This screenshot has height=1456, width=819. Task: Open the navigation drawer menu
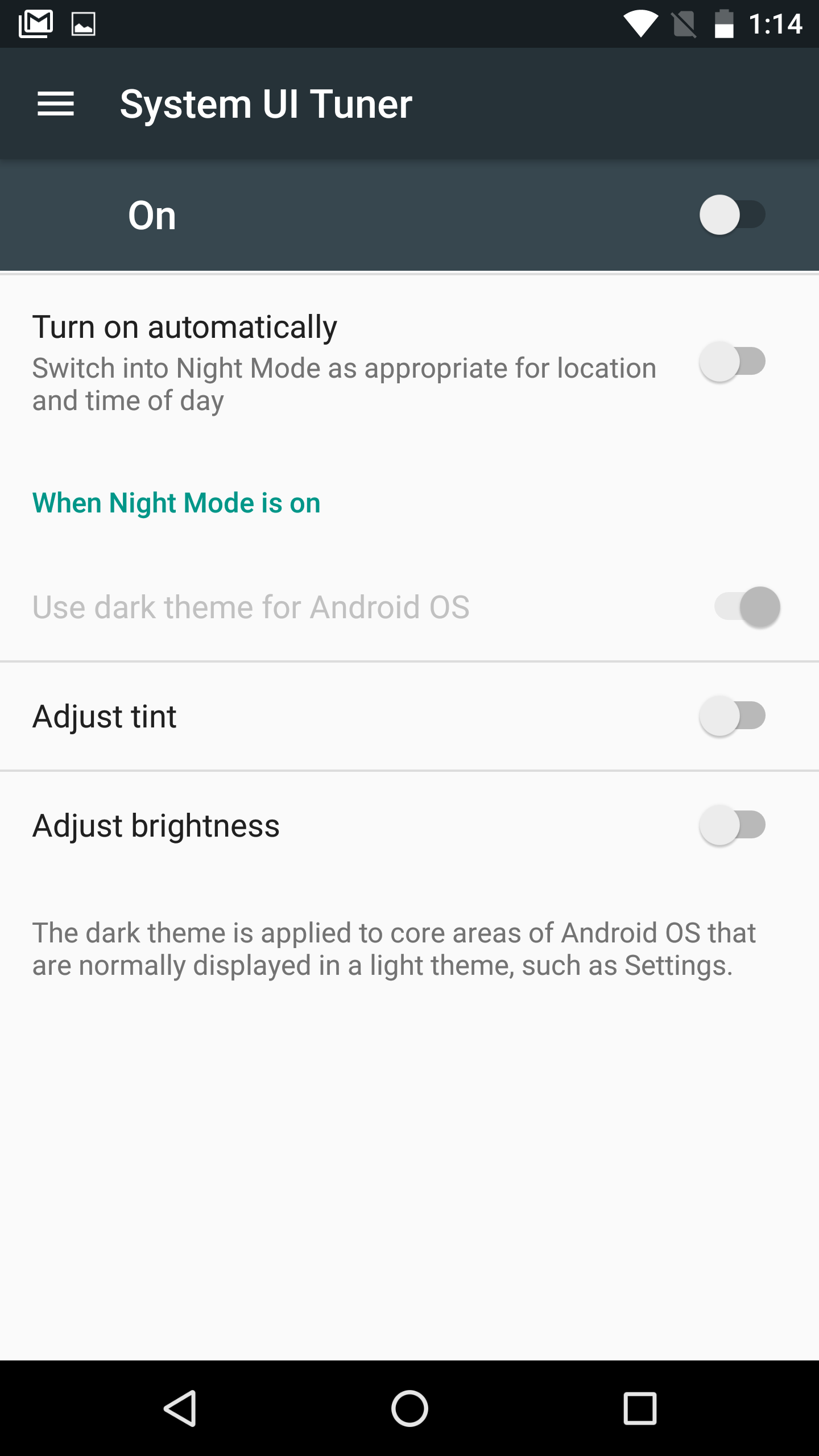(x=56, y=104)
